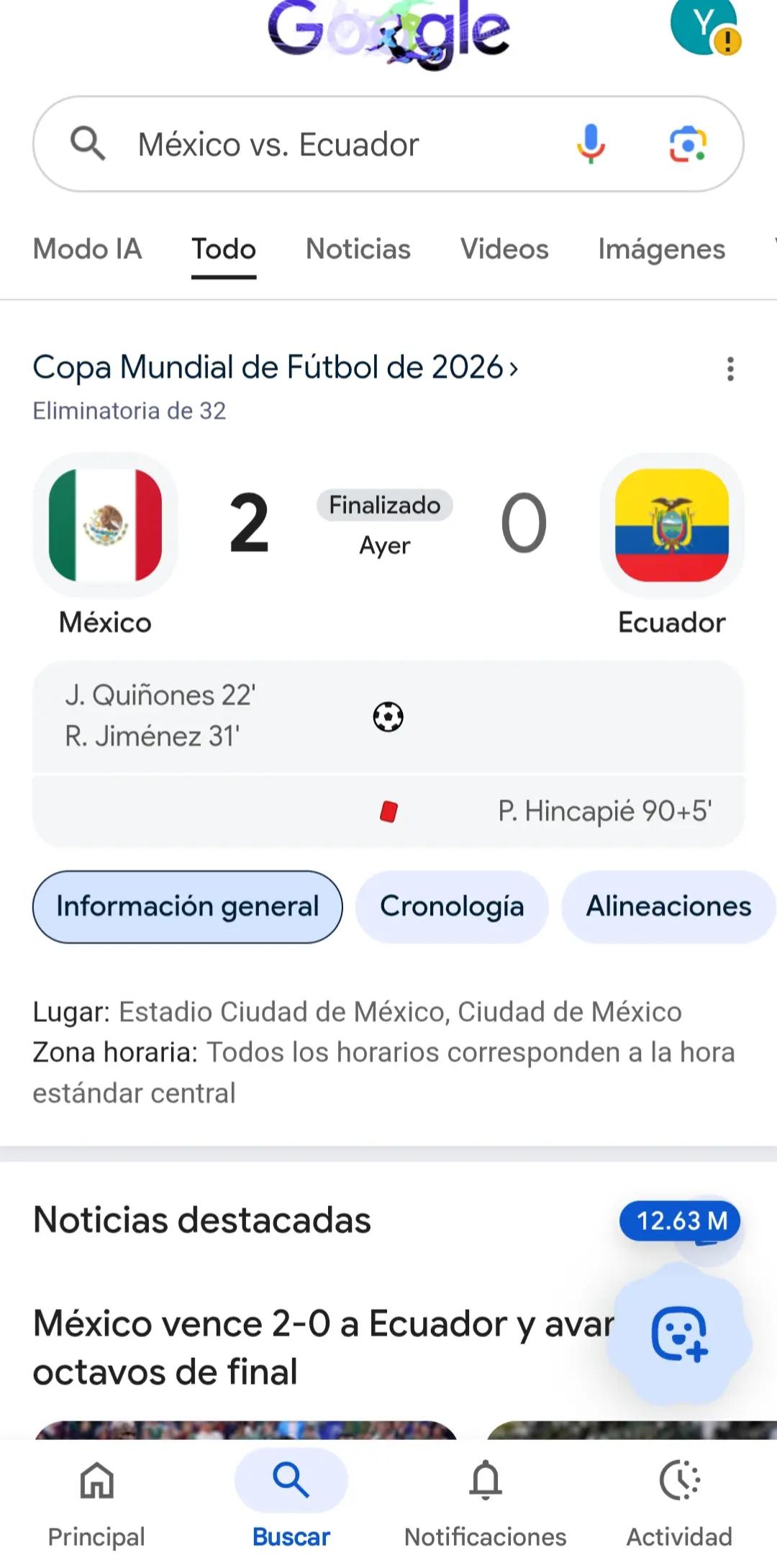Screen dimensions: 777x1568
Task: Open article México vence 2-0 a Ecuador
Action: point(324,1347)
